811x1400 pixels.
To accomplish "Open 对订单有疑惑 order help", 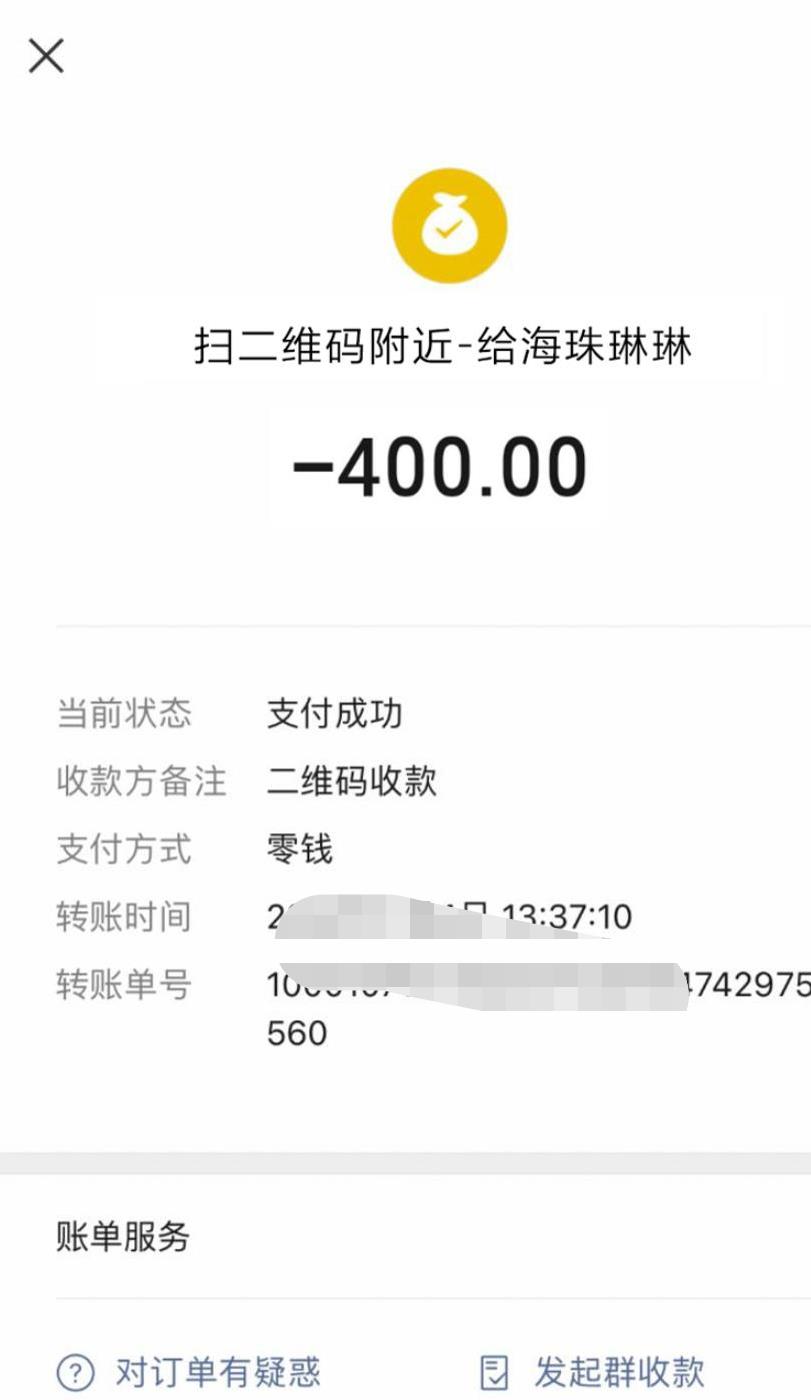I will pos(190,1371).
